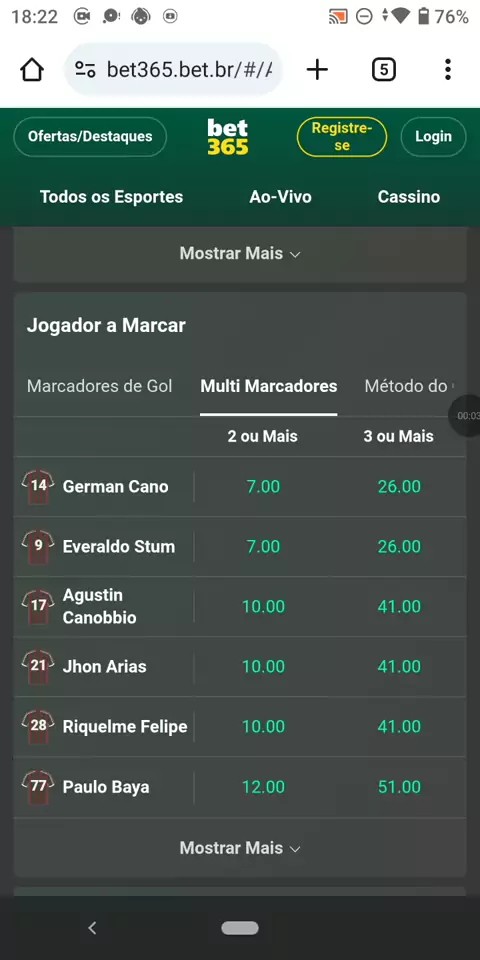The height and width of the screenshot is (960, 480).
Task: Switch to Marcadores de Gol tab
Action: 100,386
